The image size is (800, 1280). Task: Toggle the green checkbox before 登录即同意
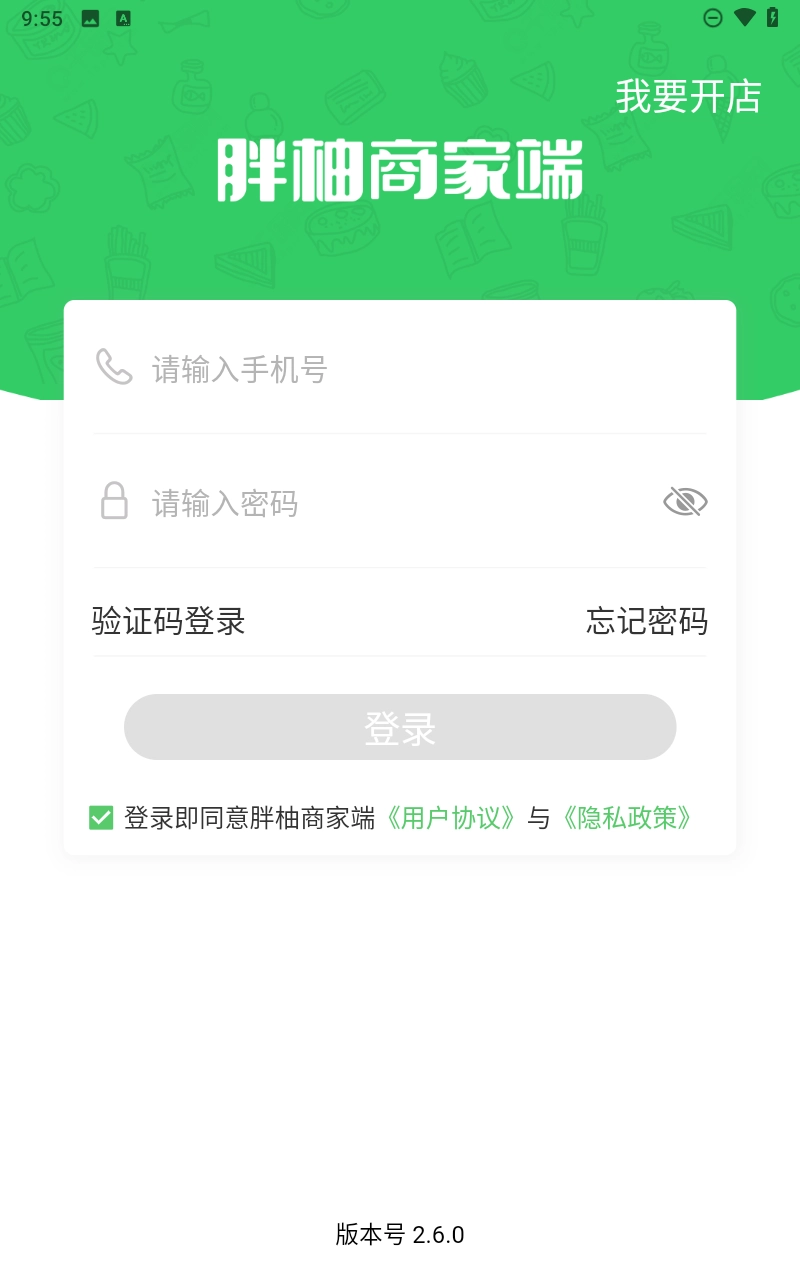[101, 817]
